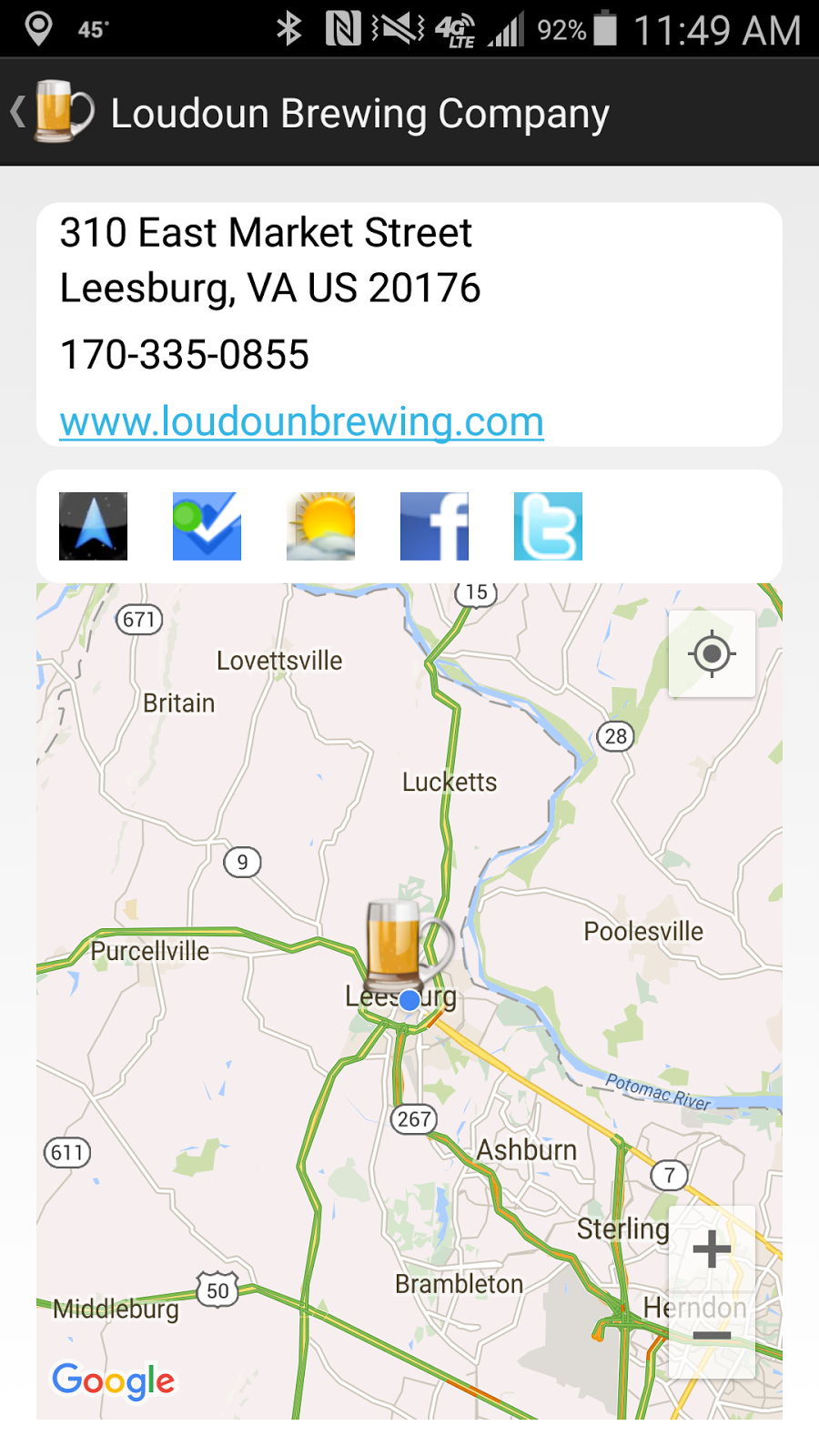Tap the Route 7 shield near Sterling
819x1456 pixels.
pos(669,1175)
